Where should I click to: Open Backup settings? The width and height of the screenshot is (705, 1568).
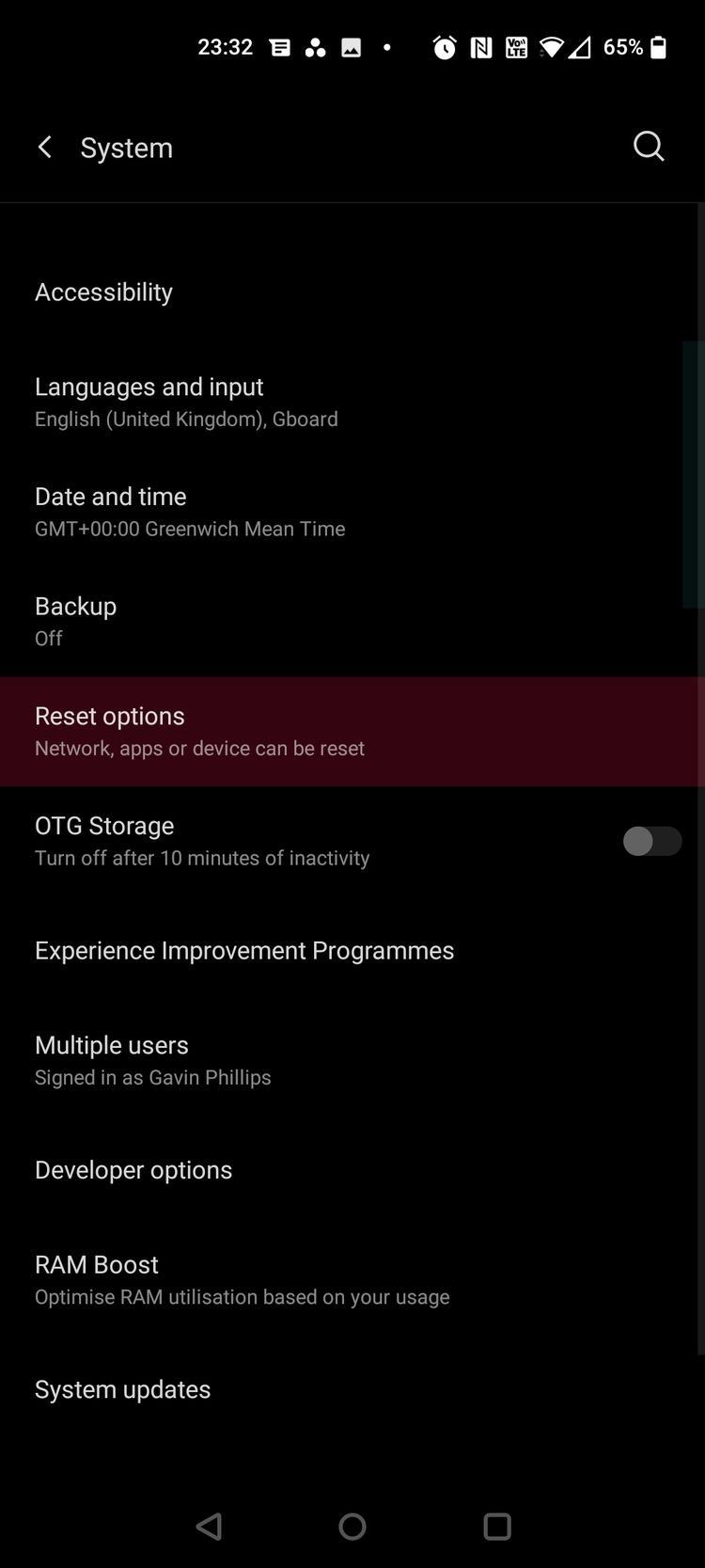[75, 621]
